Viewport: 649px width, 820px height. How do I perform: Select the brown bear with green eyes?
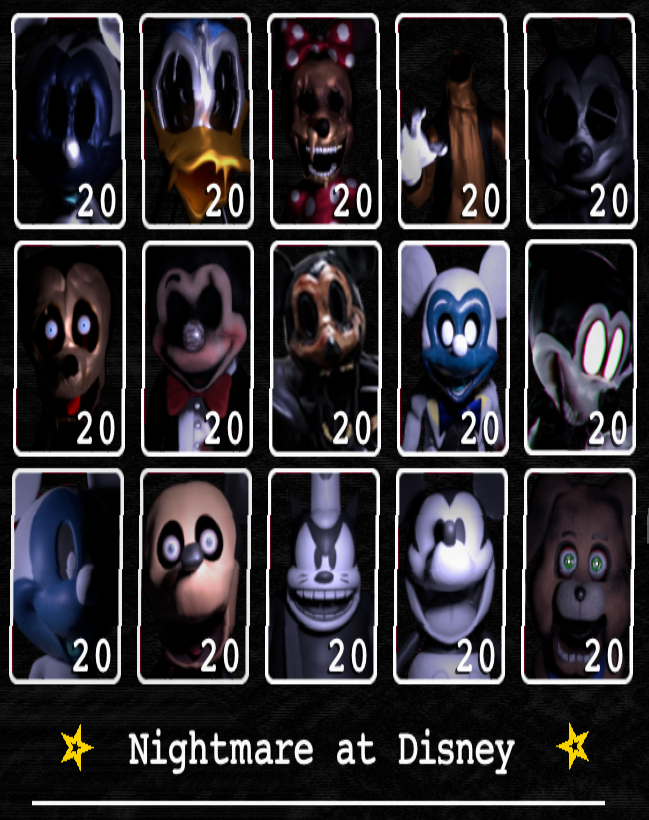click(x=579, y=575)
